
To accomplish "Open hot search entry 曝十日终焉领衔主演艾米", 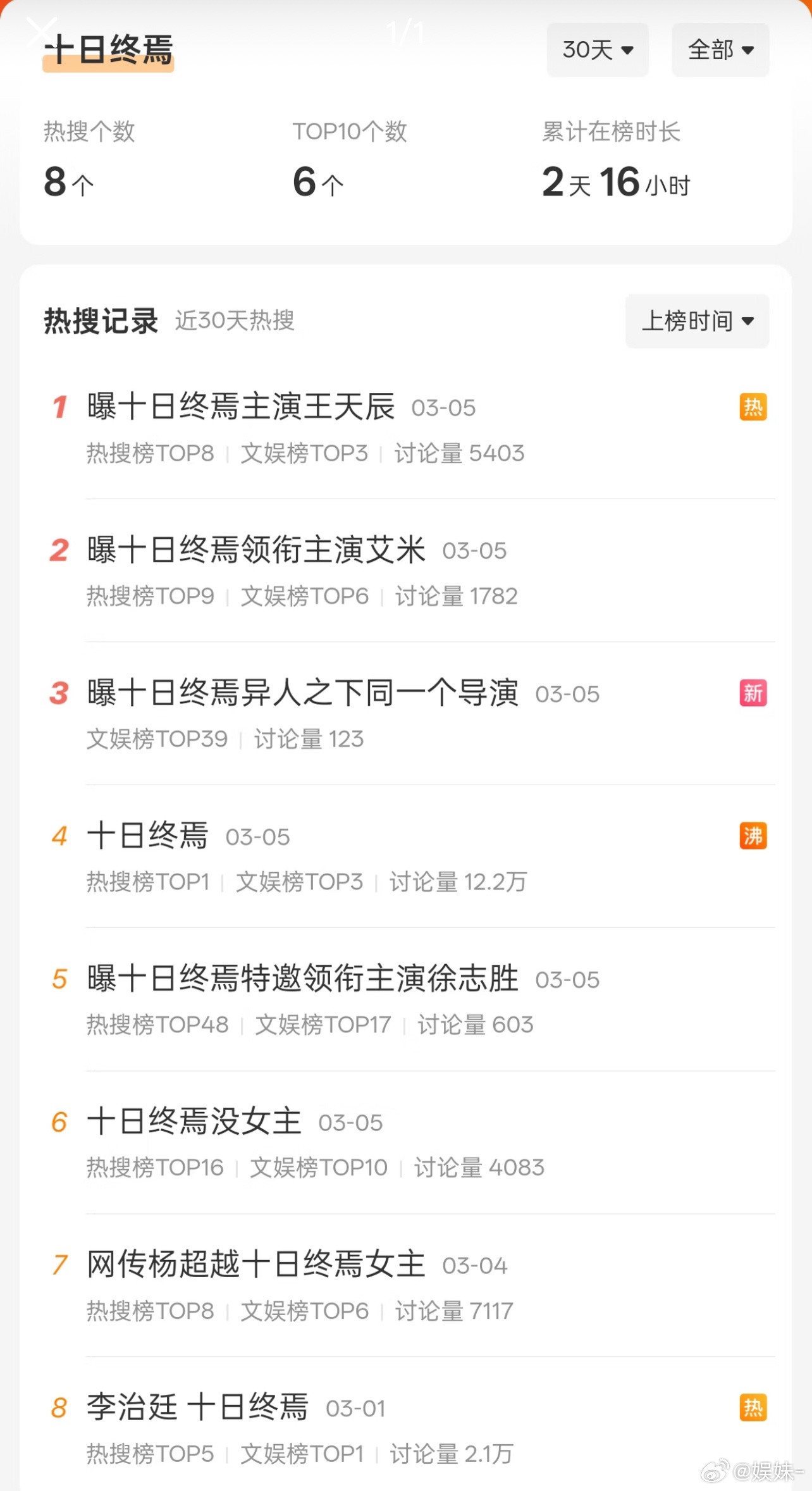I will (x=256, y=550).
